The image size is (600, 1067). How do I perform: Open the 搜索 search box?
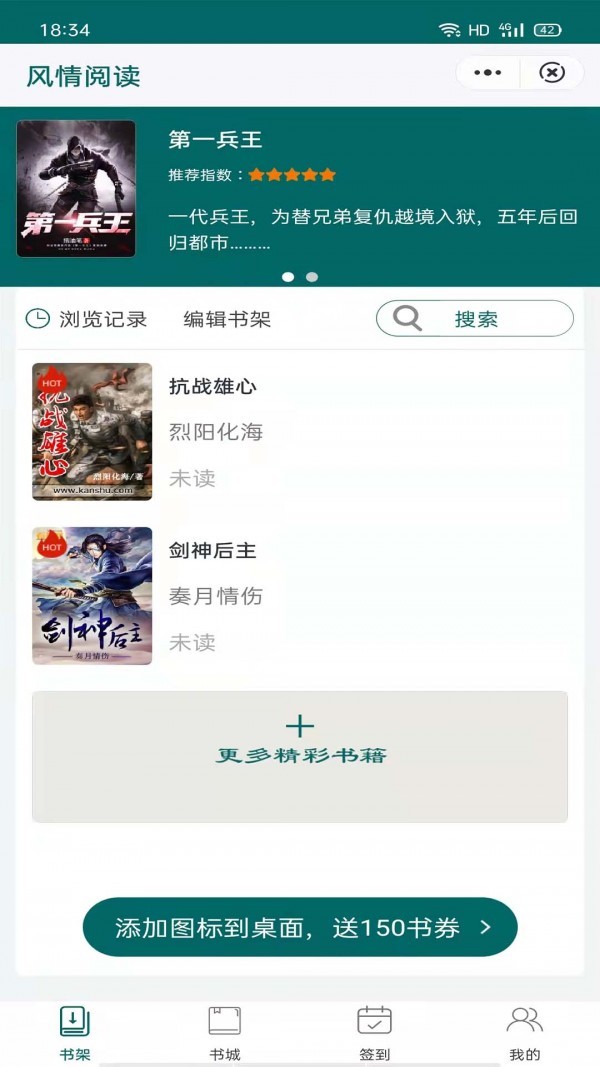(x=474, y=319)
